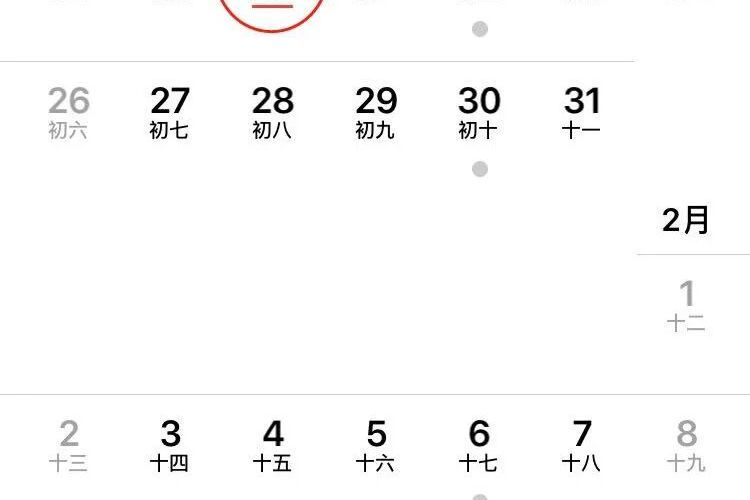Select February 1st, lunar 十二
This screenshot has height=500, width=750.
[x=687, y=305]
